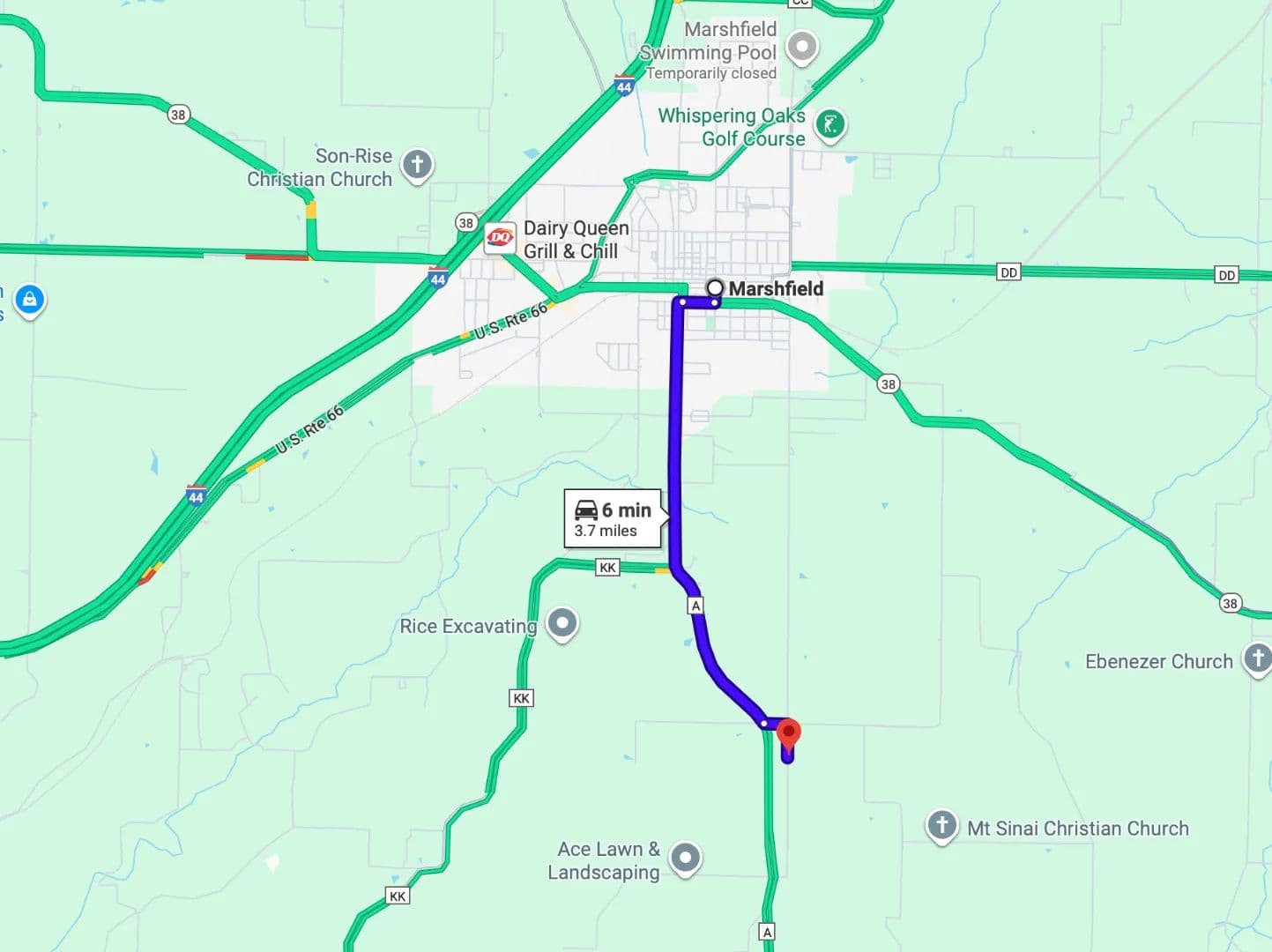Open the Ace Lawn & Landscaping pin

point(685,857)
